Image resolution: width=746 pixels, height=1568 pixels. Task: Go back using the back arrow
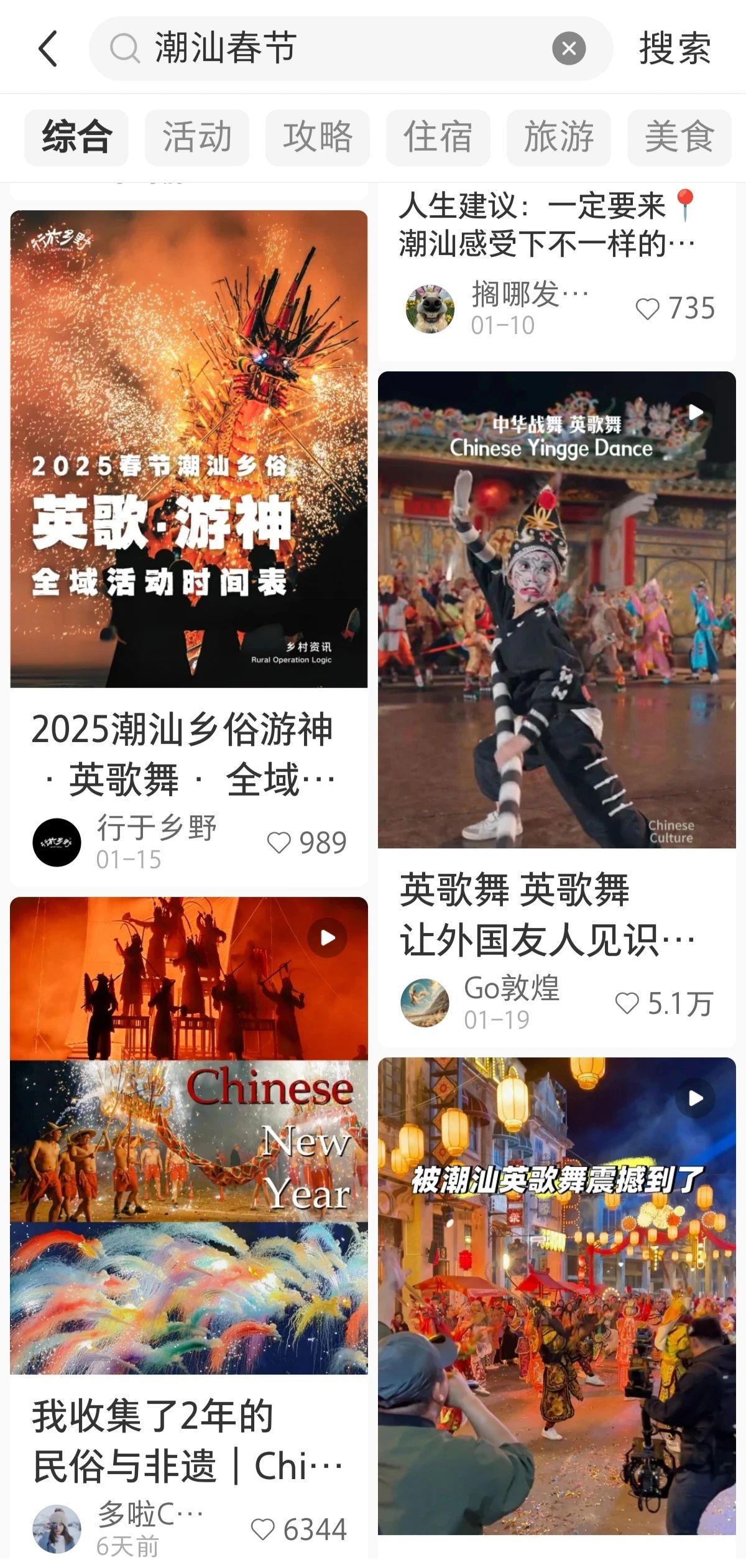[x=48, y=49]
